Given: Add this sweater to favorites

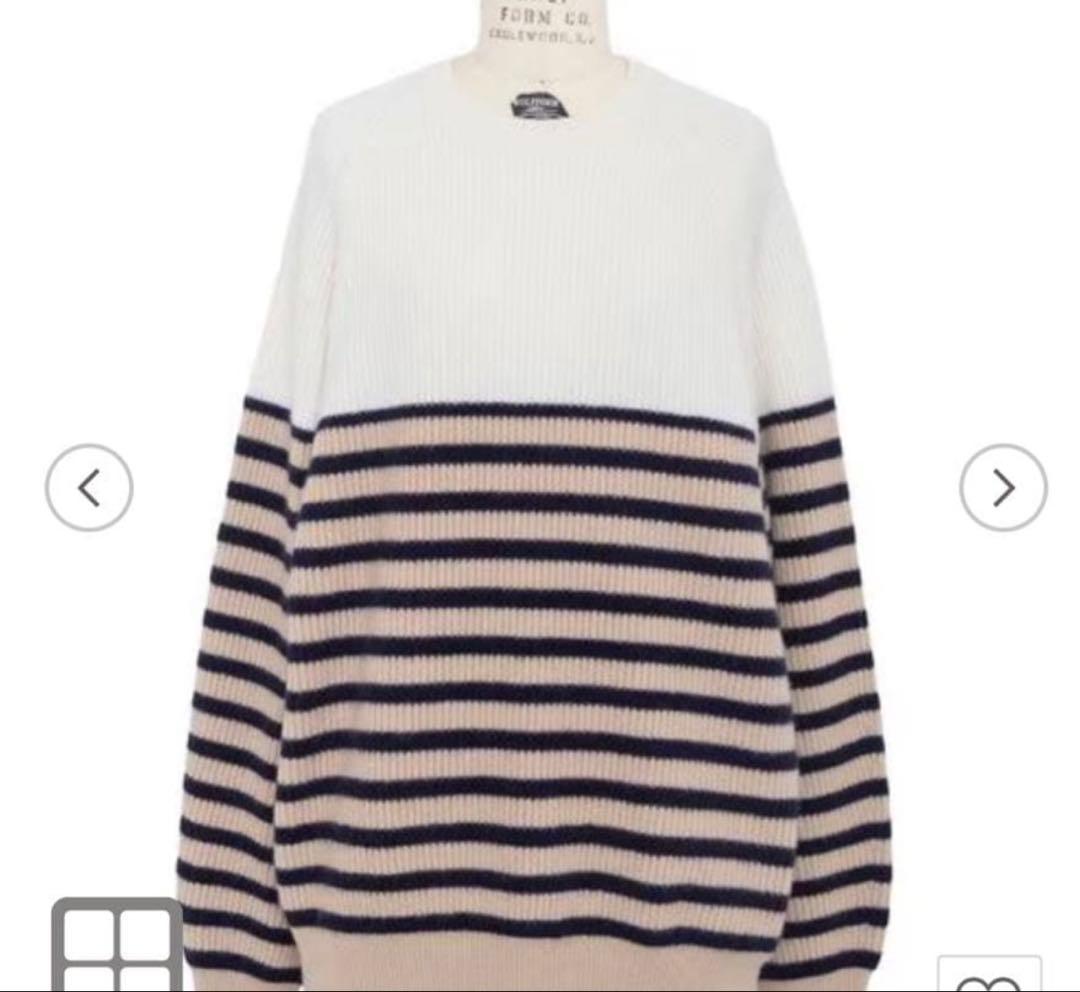Looking at the screenshot, I should coord(988,976).
